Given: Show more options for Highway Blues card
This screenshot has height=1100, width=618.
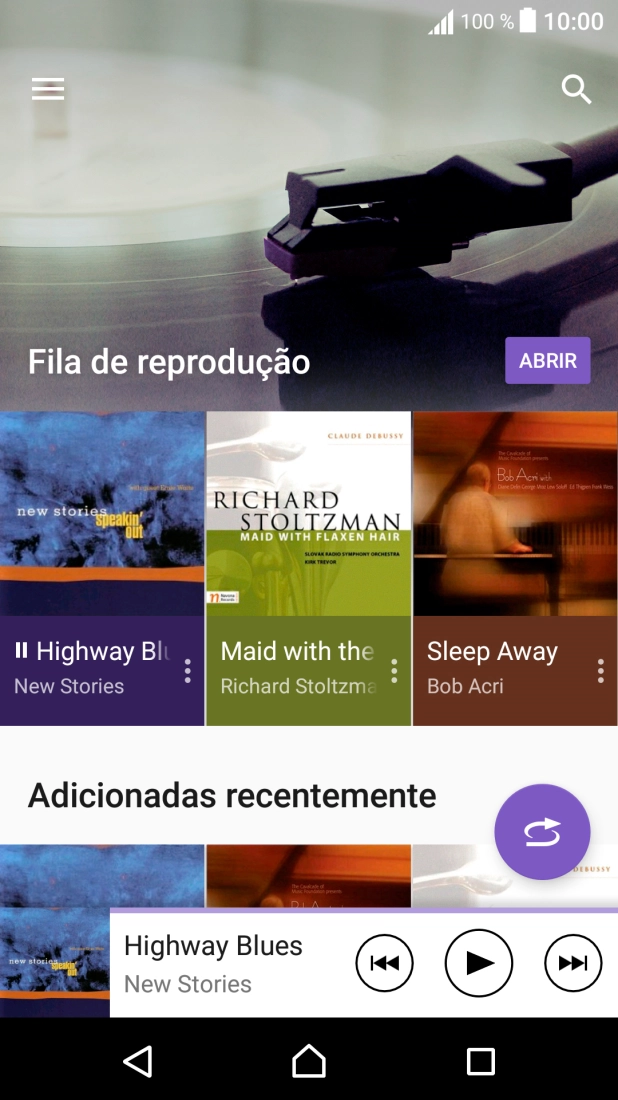Looking at the screenshot, I should pos(187,671).
